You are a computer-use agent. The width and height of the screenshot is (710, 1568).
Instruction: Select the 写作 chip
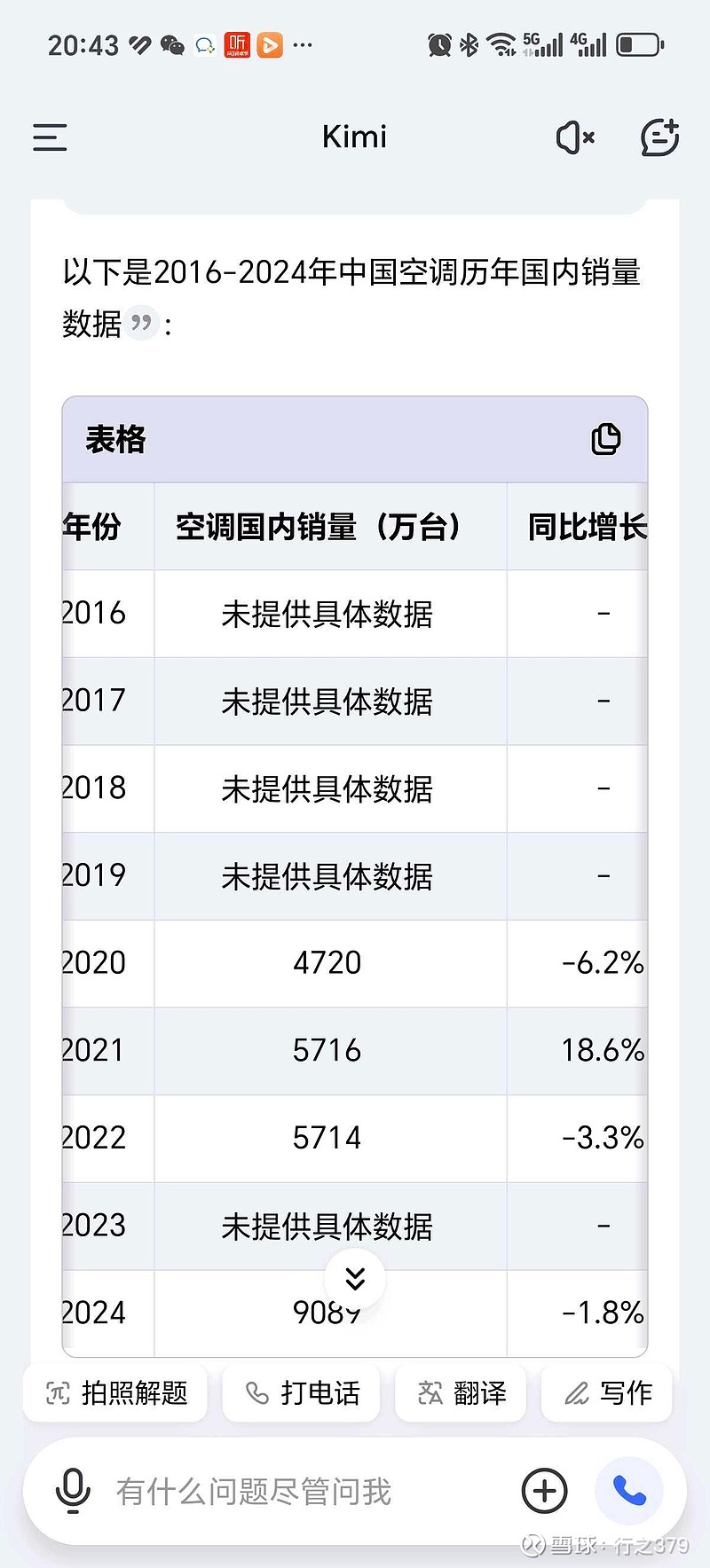click(x=607, y=1393)
